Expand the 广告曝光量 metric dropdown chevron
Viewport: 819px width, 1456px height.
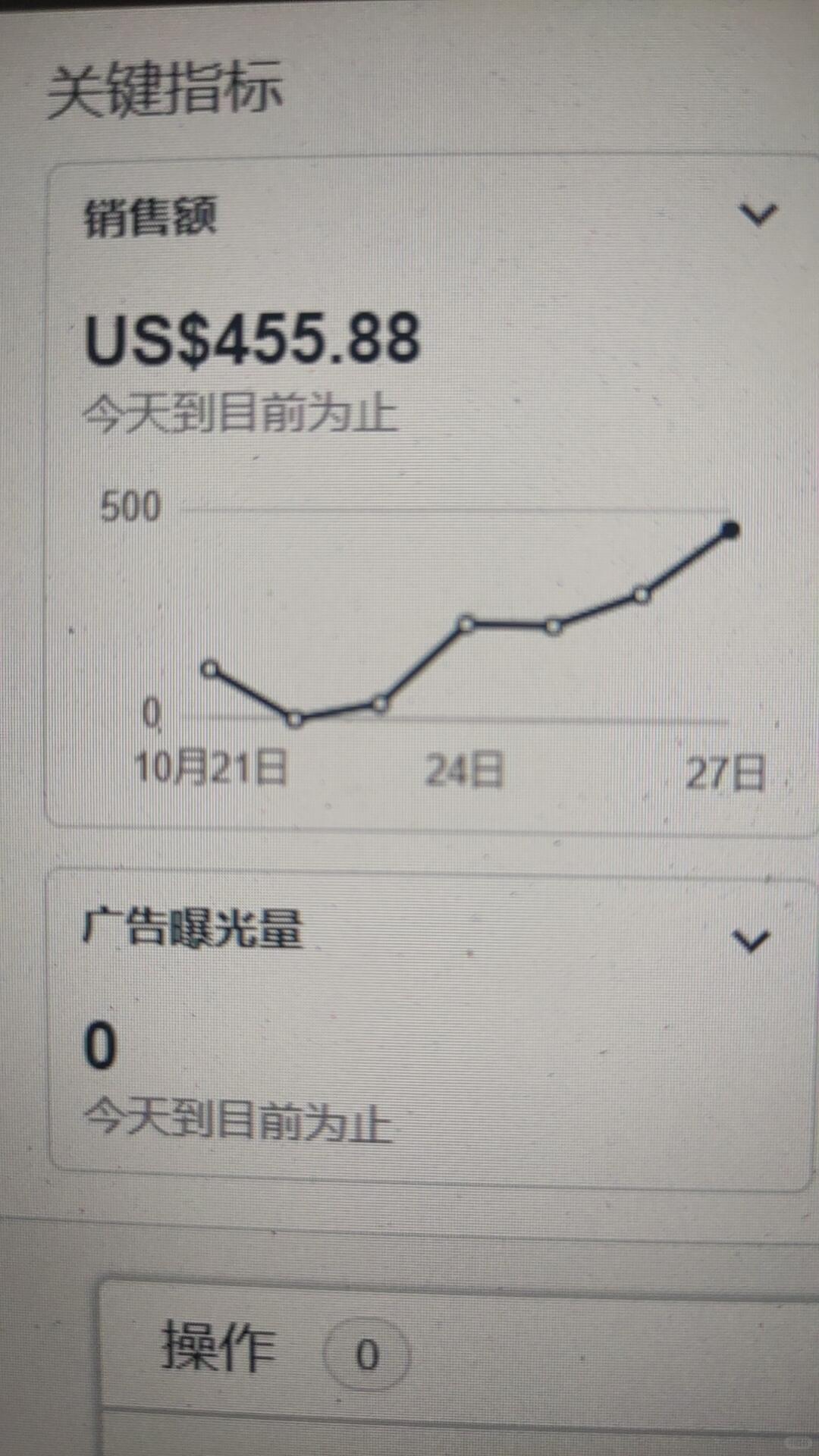[x=751, y=940]
